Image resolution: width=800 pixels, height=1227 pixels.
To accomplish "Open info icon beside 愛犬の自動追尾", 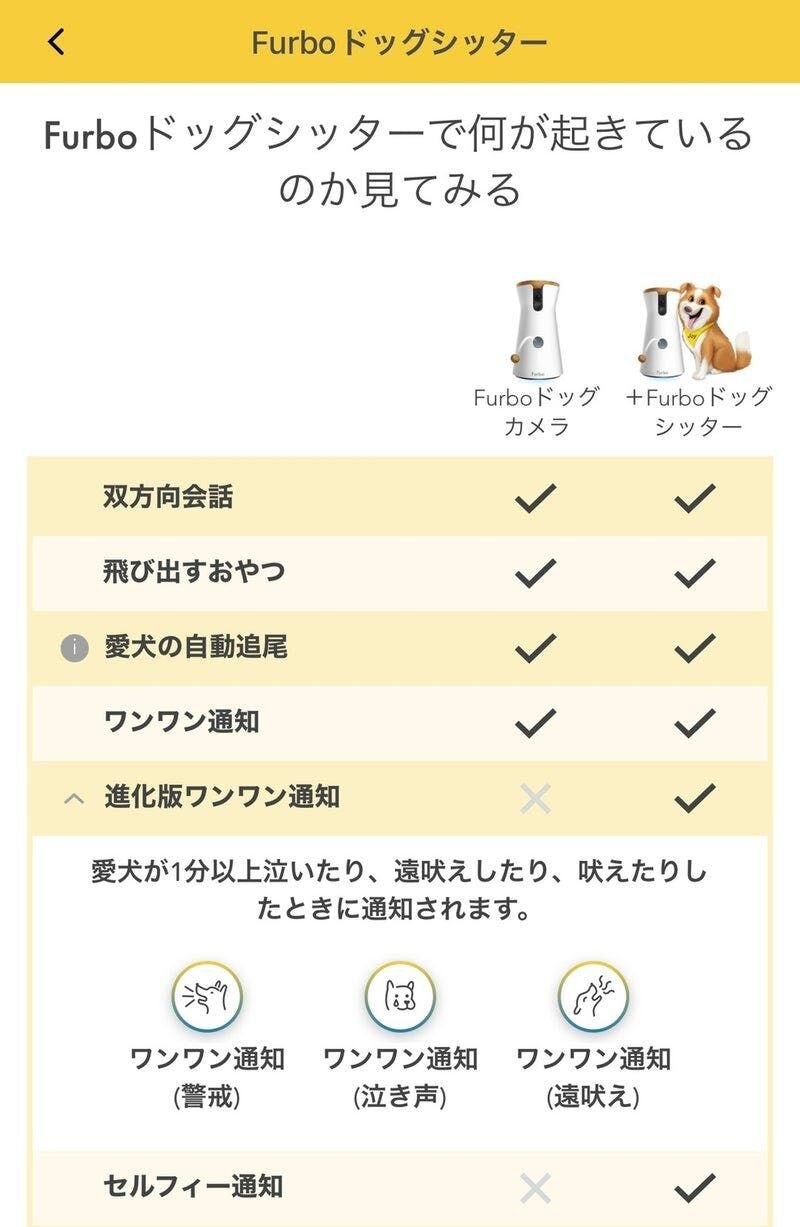I will pos(74,648).
